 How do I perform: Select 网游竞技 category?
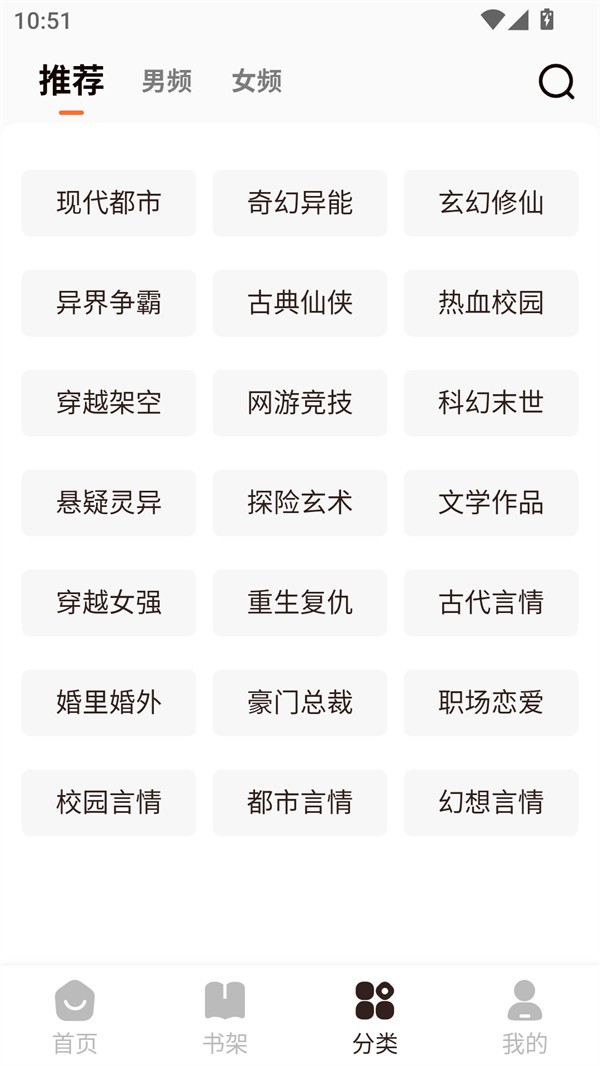coord(300,403)
